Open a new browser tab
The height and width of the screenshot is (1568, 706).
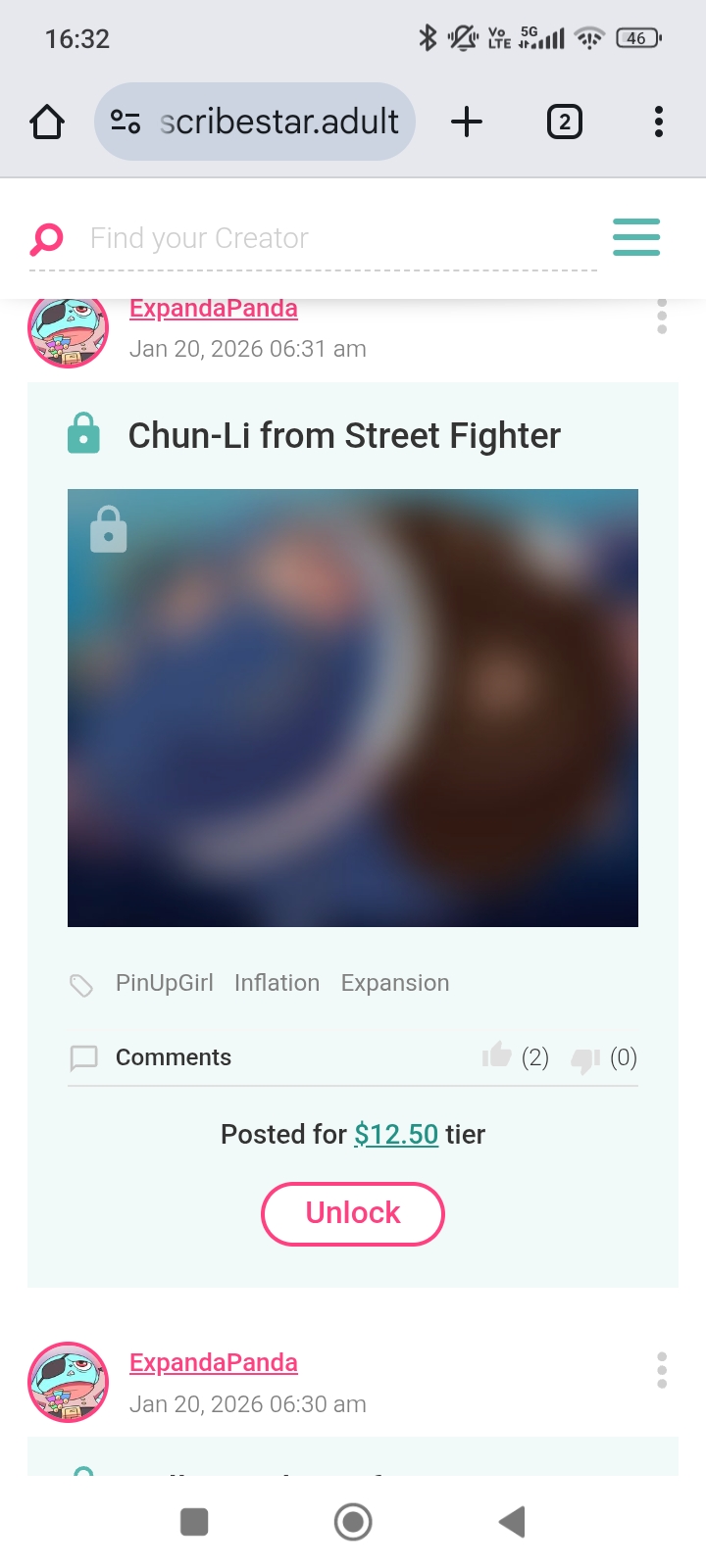click(x=467, y=122)
